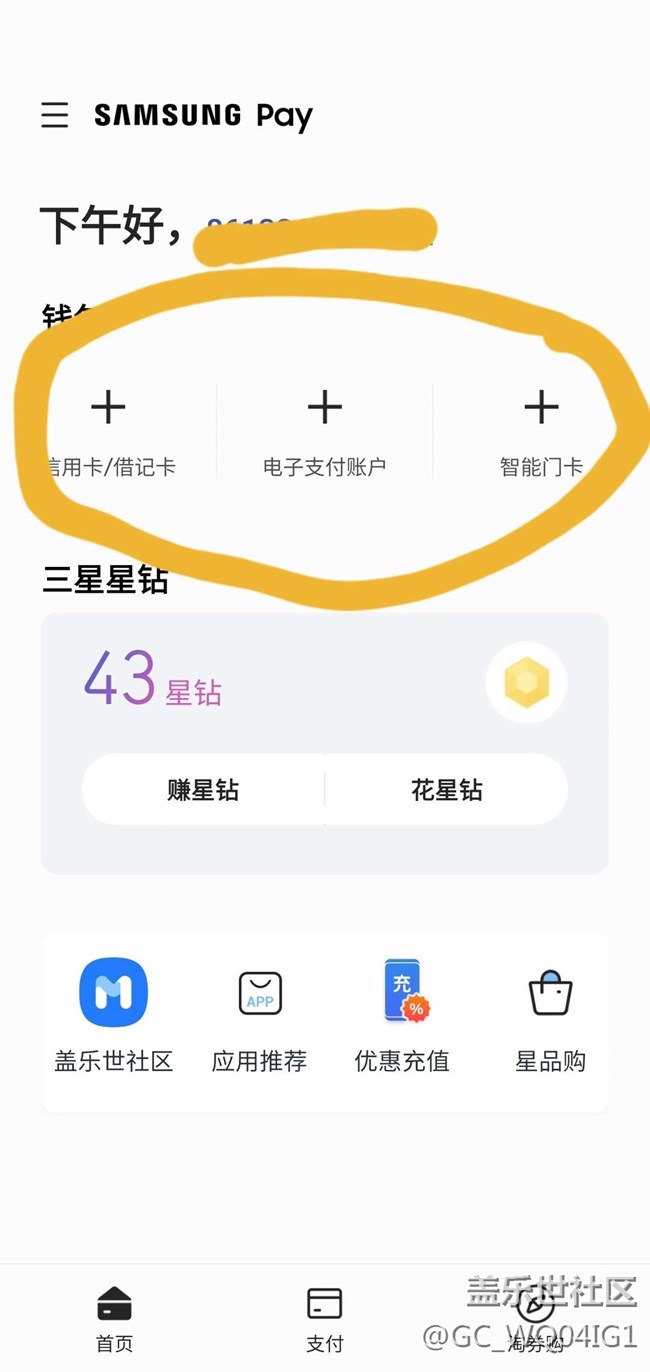This screenshot has height=1372, width=650.
Task: Open the gold 星钻 hexagon icon
Action: (x=526, y=684)
